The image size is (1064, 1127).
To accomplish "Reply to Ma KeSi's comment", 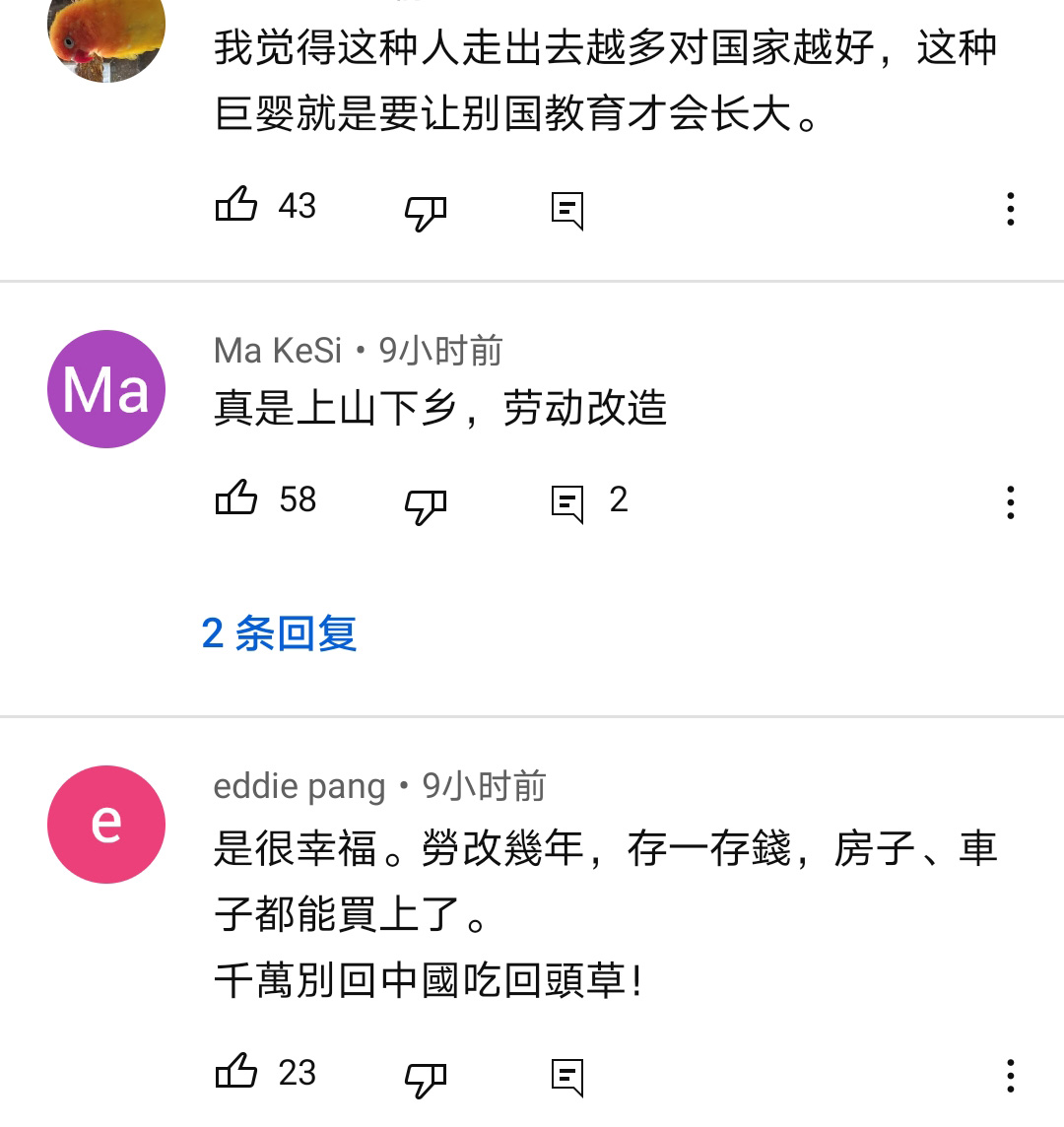I will click(567, 503).
